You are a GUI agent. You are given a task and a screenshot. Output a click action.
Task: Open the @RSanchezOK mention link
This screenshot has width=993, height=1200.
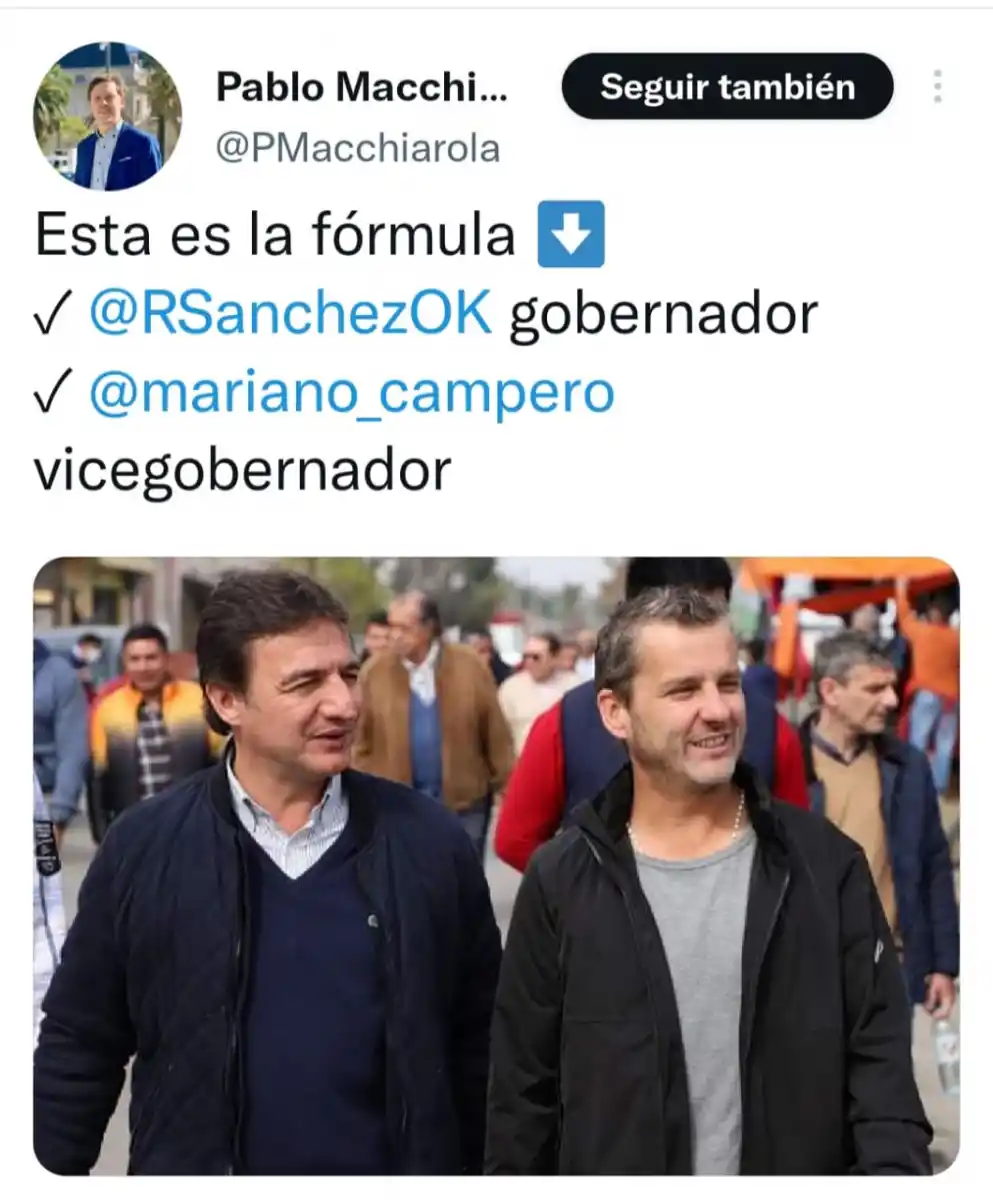pos(290,312)
